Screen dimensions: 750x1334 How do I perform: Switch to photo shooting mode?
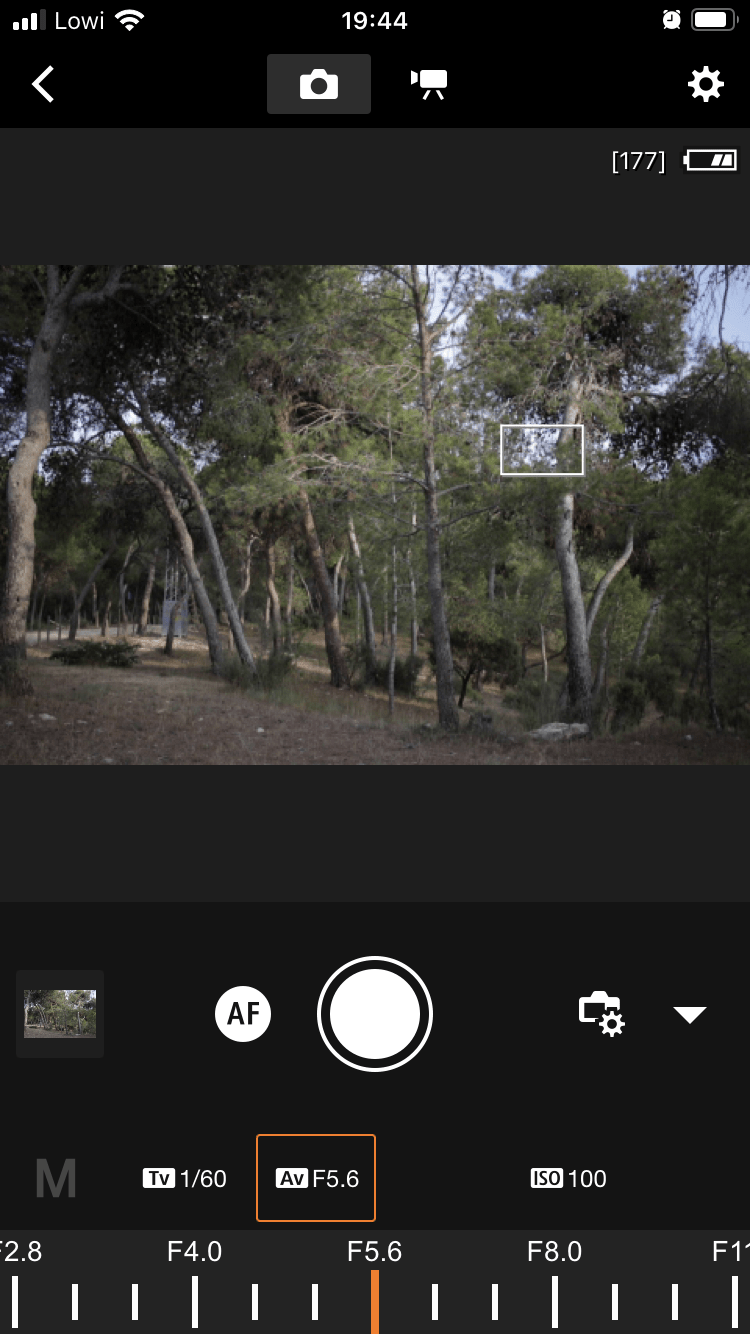click(319, 84)
